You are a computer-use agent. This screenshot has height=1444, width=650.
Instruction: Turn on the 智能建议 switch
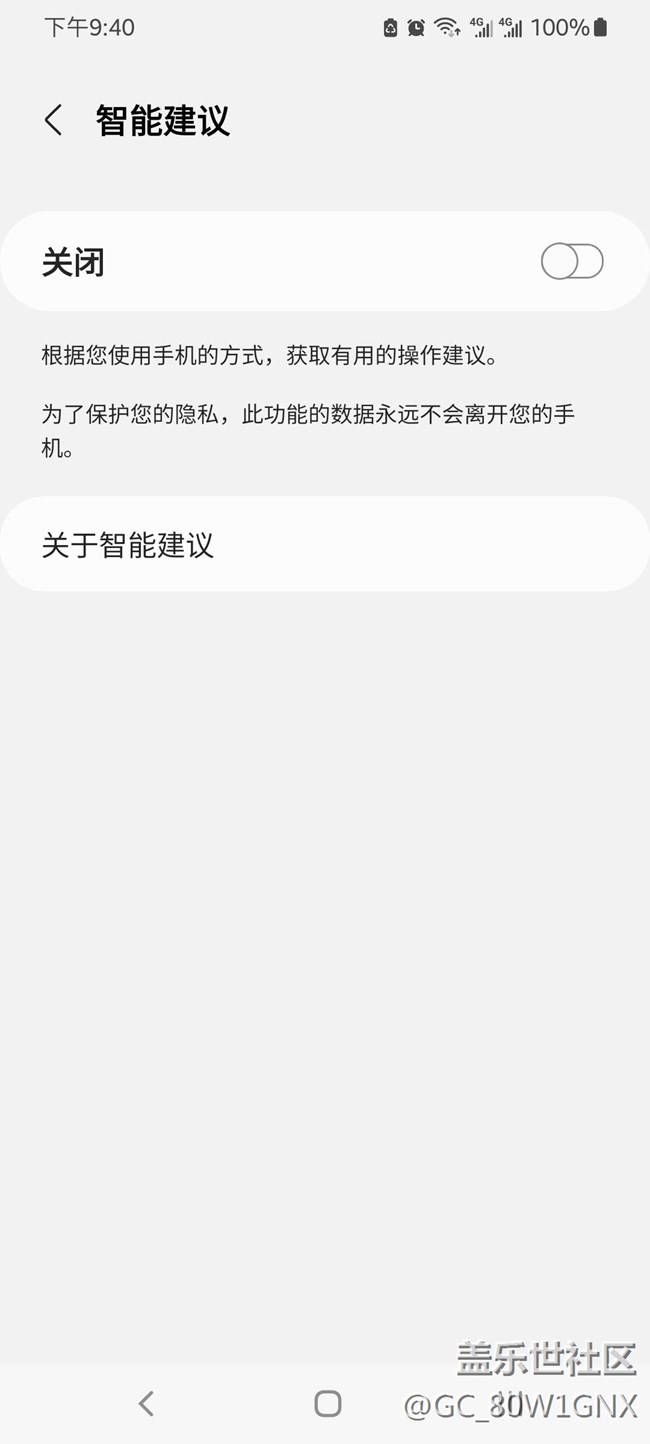[571, 262]
